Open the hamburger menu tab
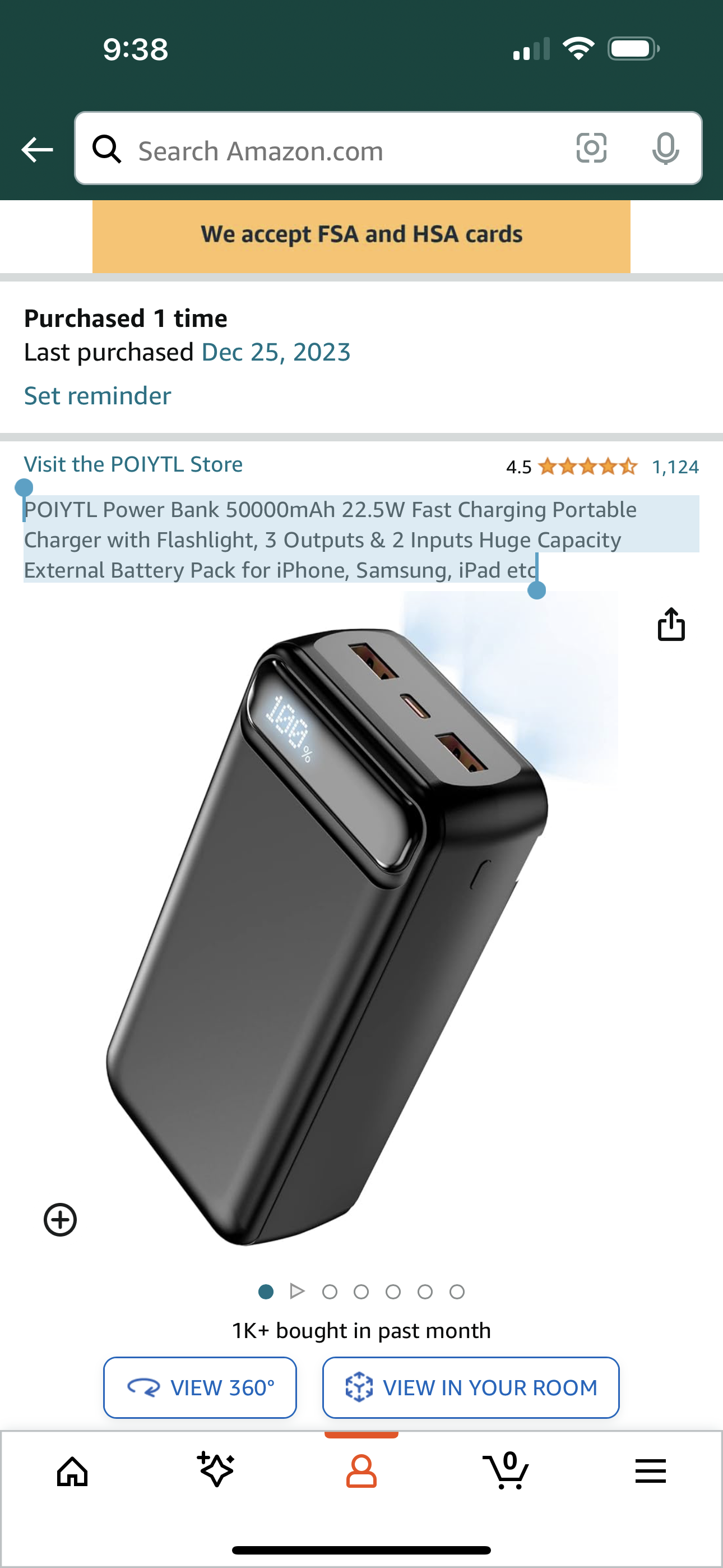This screenshot has width=723, height=1568. [x=650, y=1472]
